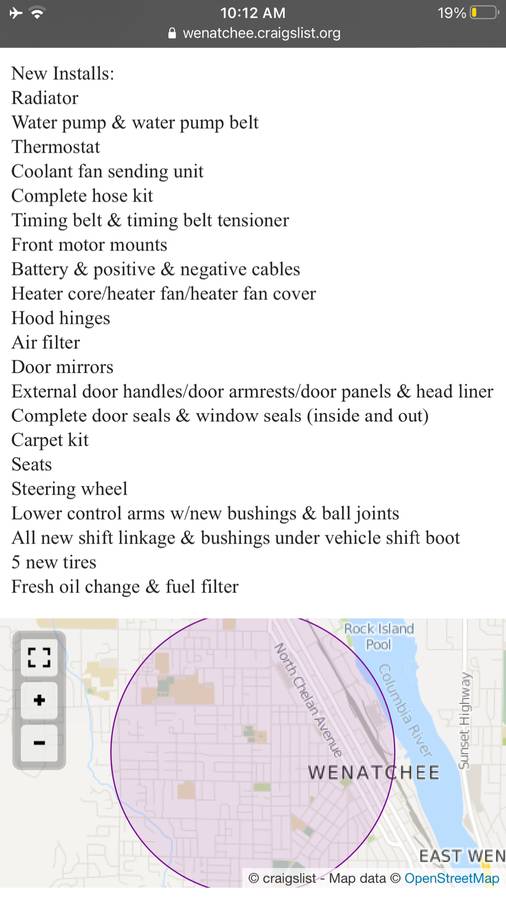Zoom in on the map

(39, 700)
